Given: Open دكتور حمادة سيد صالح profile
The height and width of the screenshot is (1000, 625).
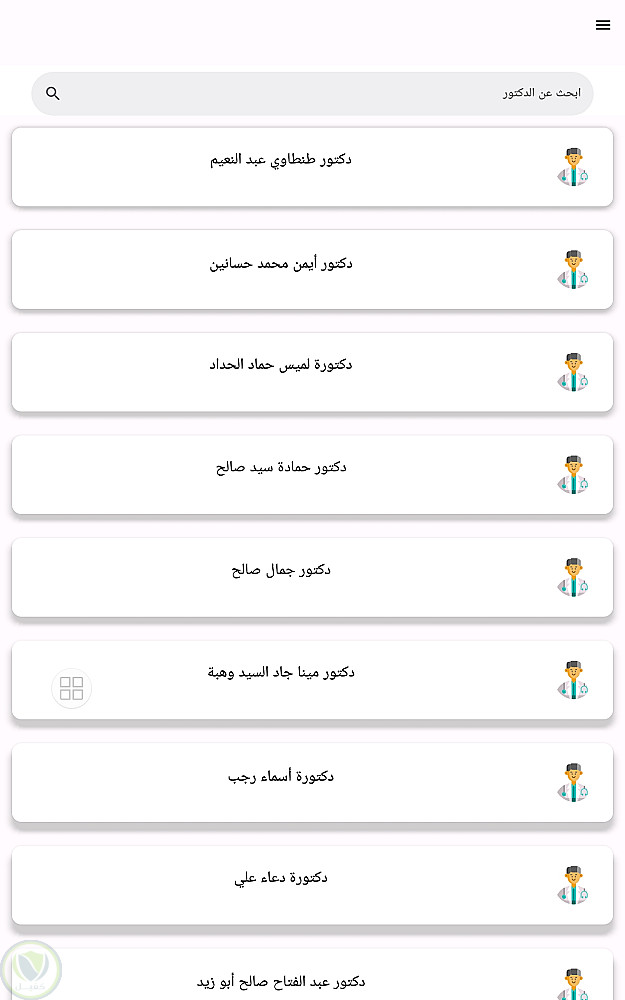Looking at the screenshot, I should coord(312,474).
